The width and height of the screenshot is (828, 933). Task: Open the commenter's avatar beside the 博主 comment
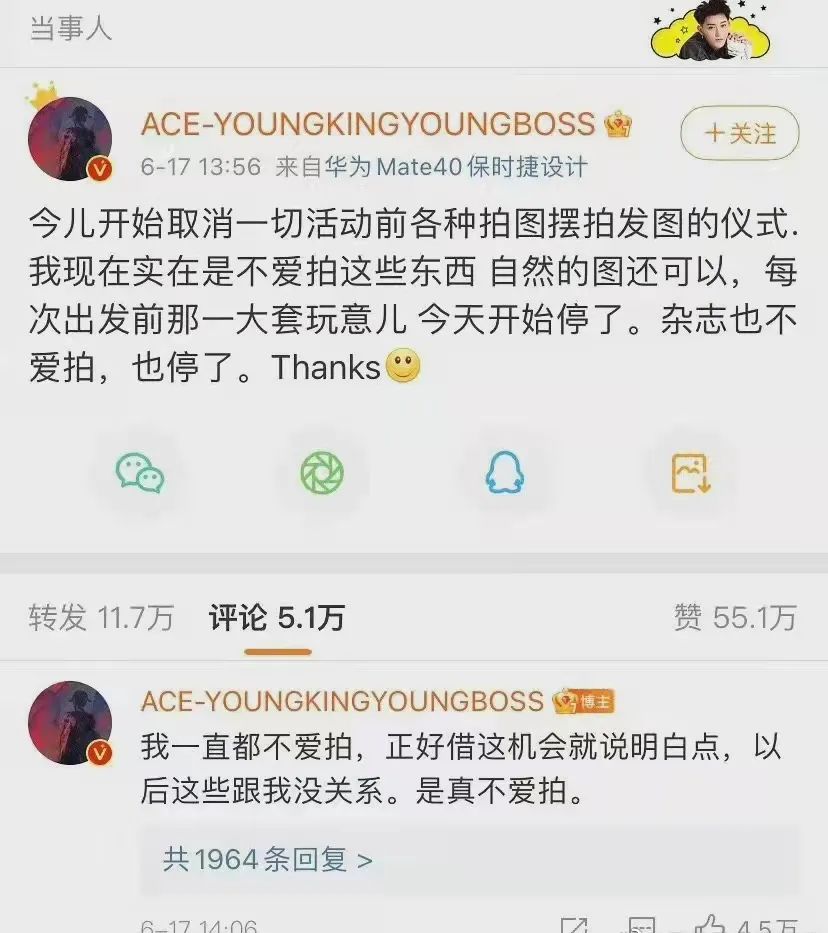70,723
